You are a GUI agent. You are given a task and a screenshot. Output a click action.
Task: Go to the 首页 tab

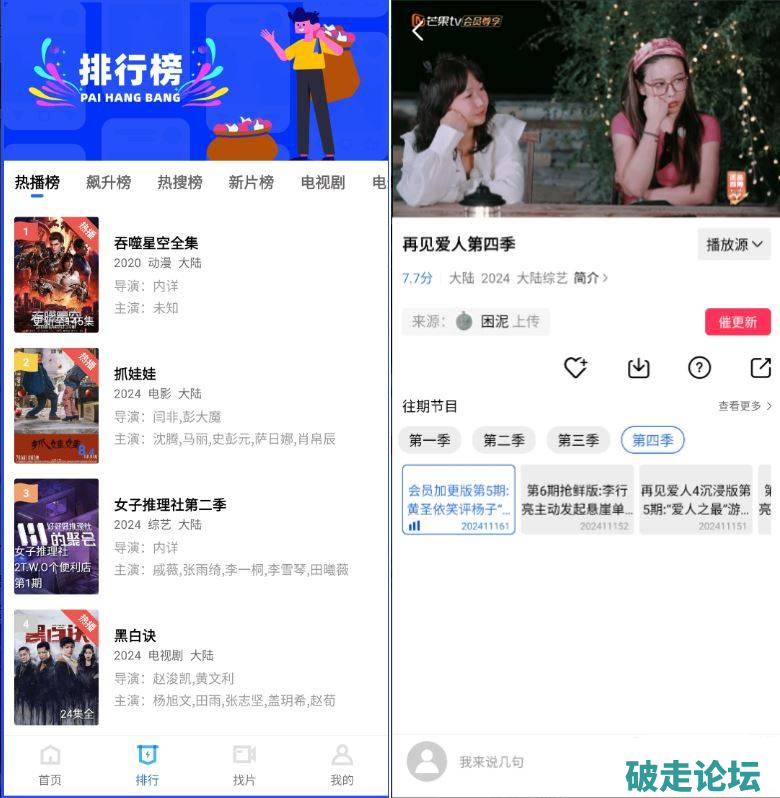tap(50, 765)
